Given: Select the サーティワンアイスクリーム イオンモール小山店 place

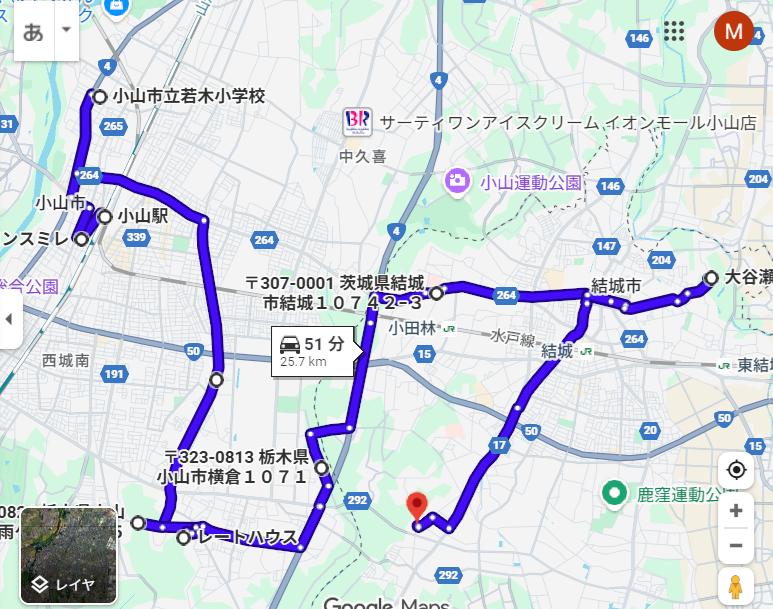Looking at the screenshot, I should [x=357, y=122].
